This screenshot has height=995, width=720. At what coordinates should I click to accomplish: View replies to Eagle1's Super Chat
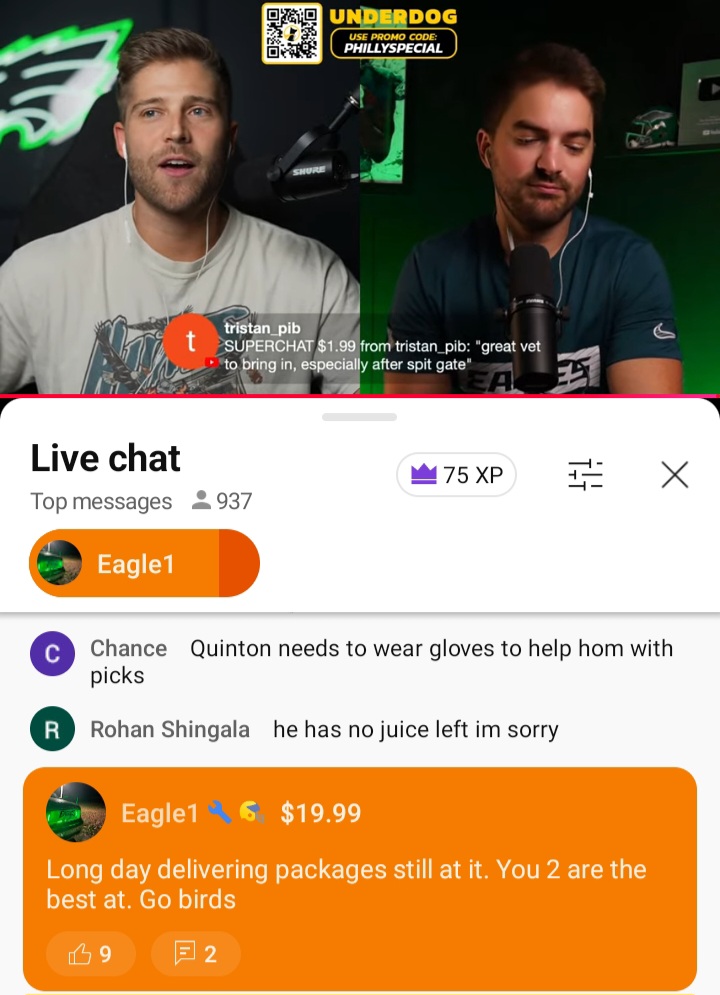click(196, 954)
